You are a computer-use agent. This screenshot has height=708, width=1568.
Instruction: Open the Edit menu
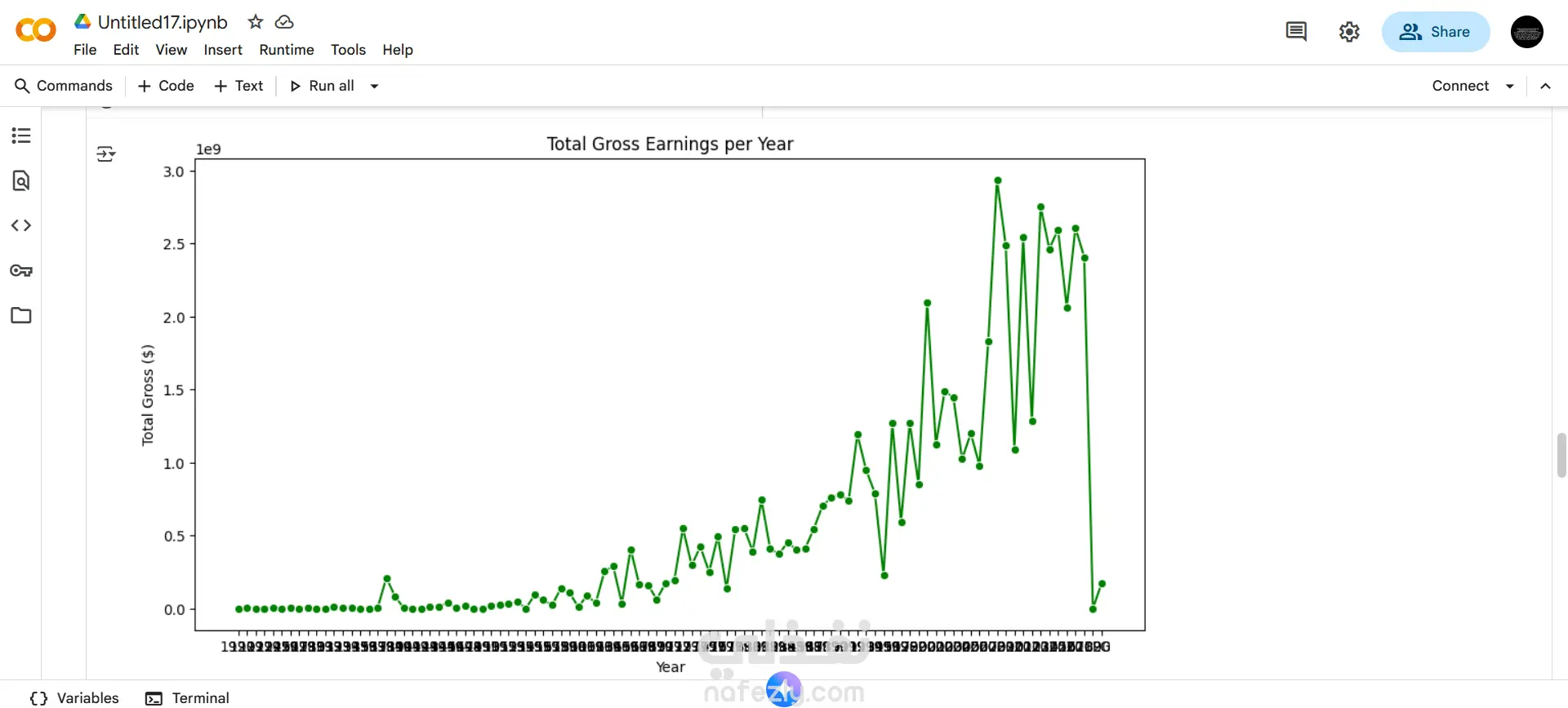click(x=126, y=50)
